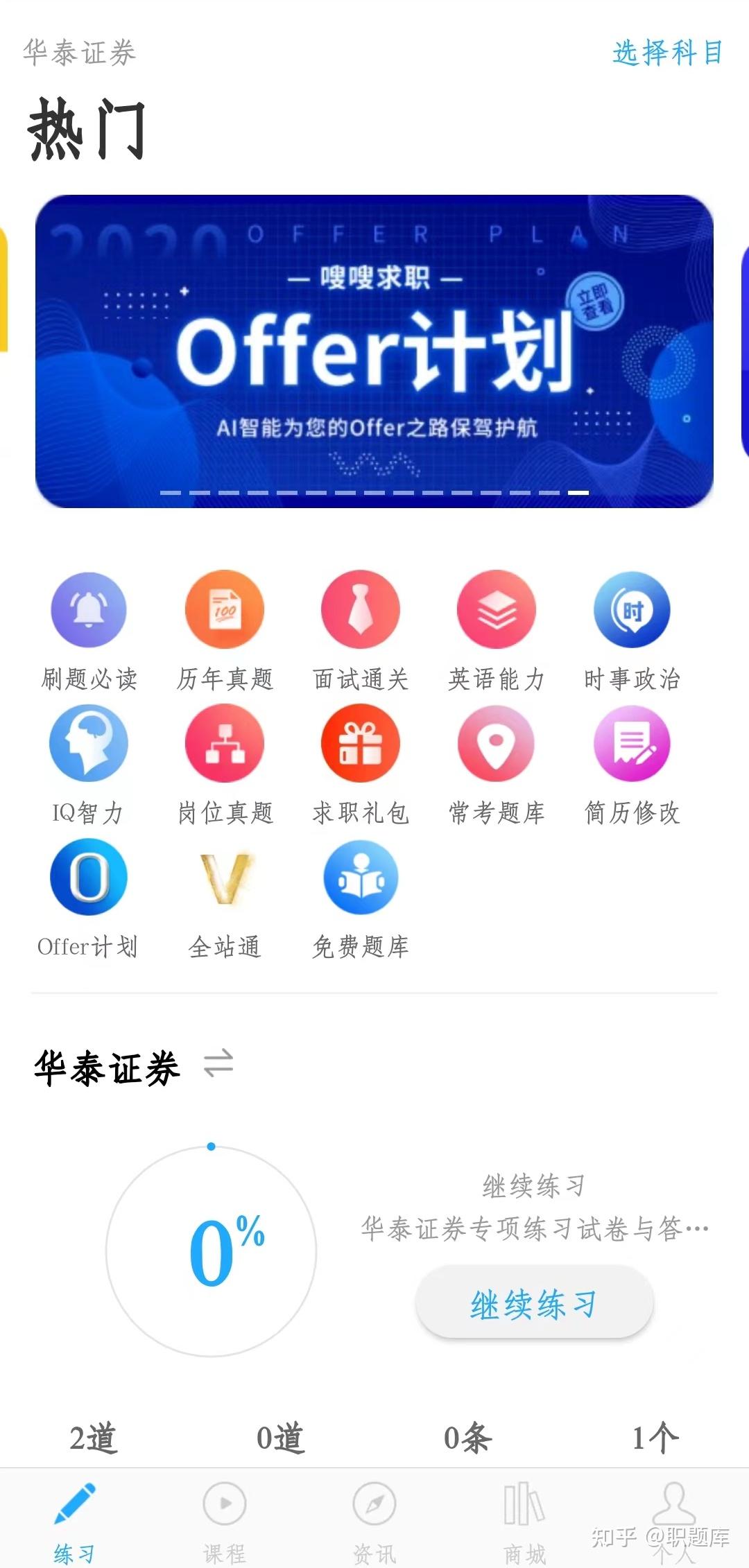Open the 常考题库 question bank

point(496,743)
